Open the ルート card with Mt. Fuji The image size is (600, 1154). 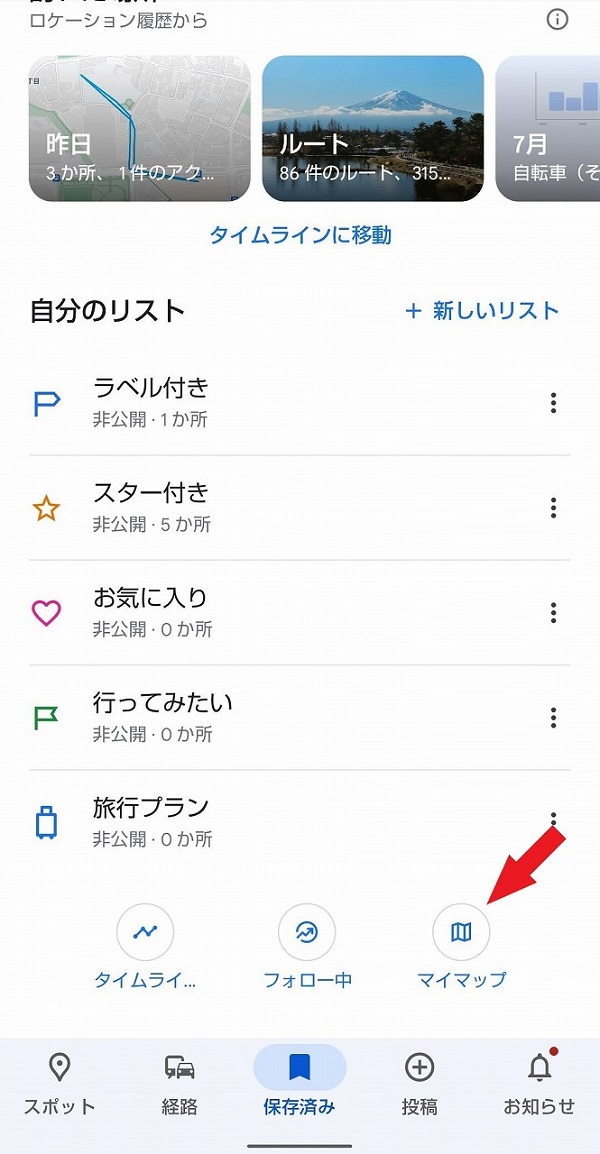pos(372,128)
